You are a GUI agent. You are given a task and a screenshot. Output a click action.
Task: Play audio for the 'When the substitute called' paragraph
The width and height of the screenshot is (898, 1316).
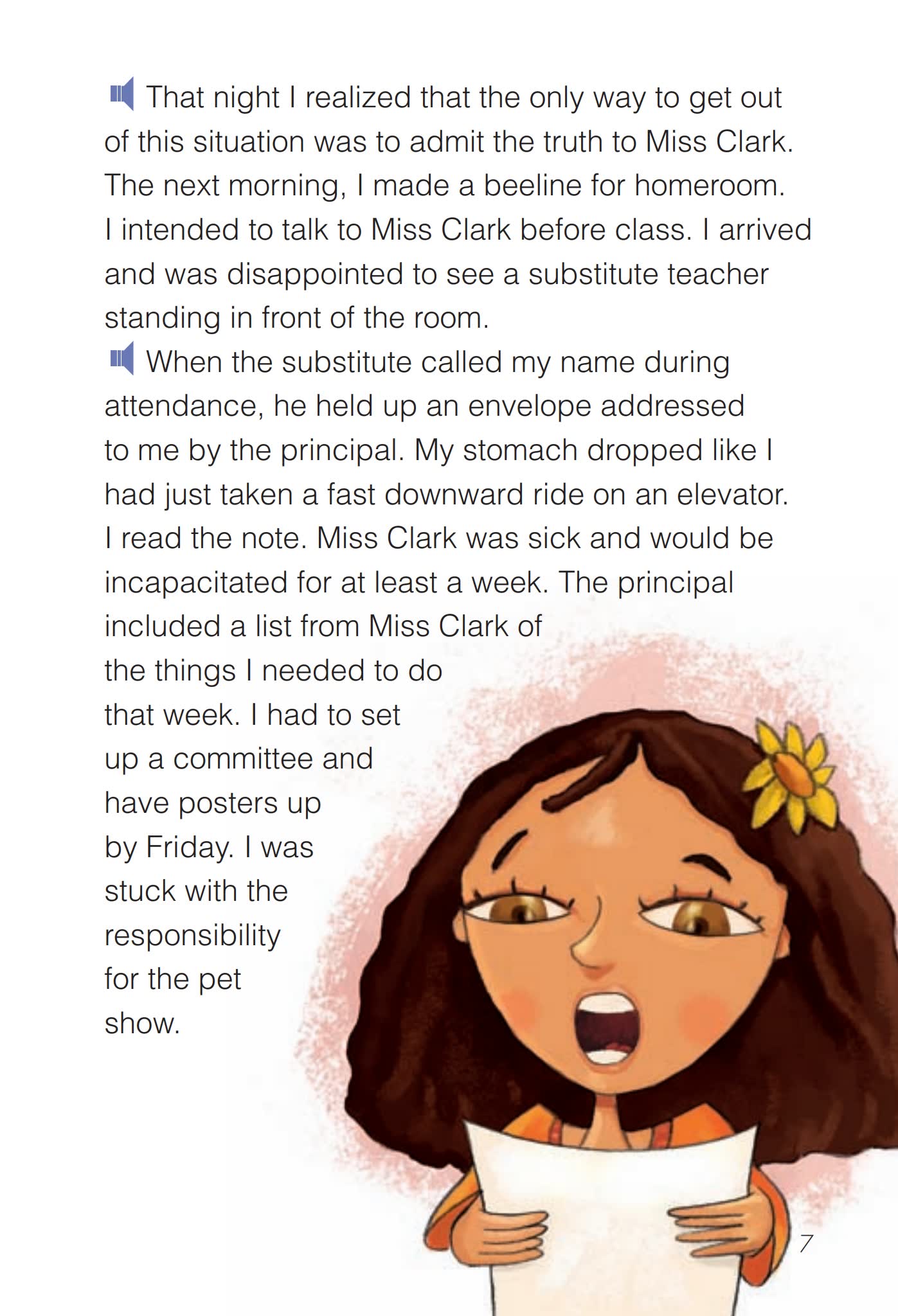tap(121, 359)
